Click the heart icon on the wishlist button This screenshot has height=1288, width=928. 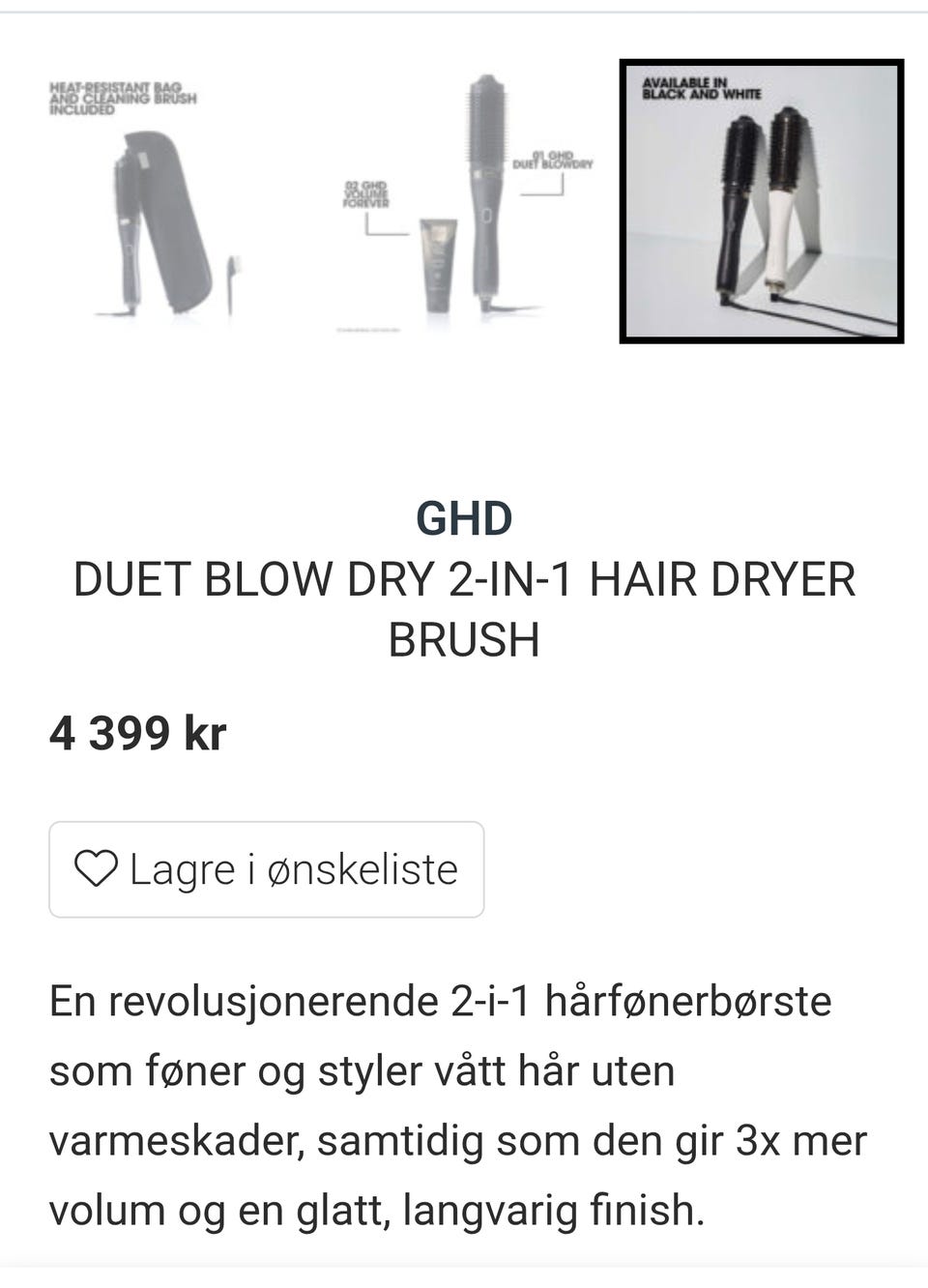96,868
